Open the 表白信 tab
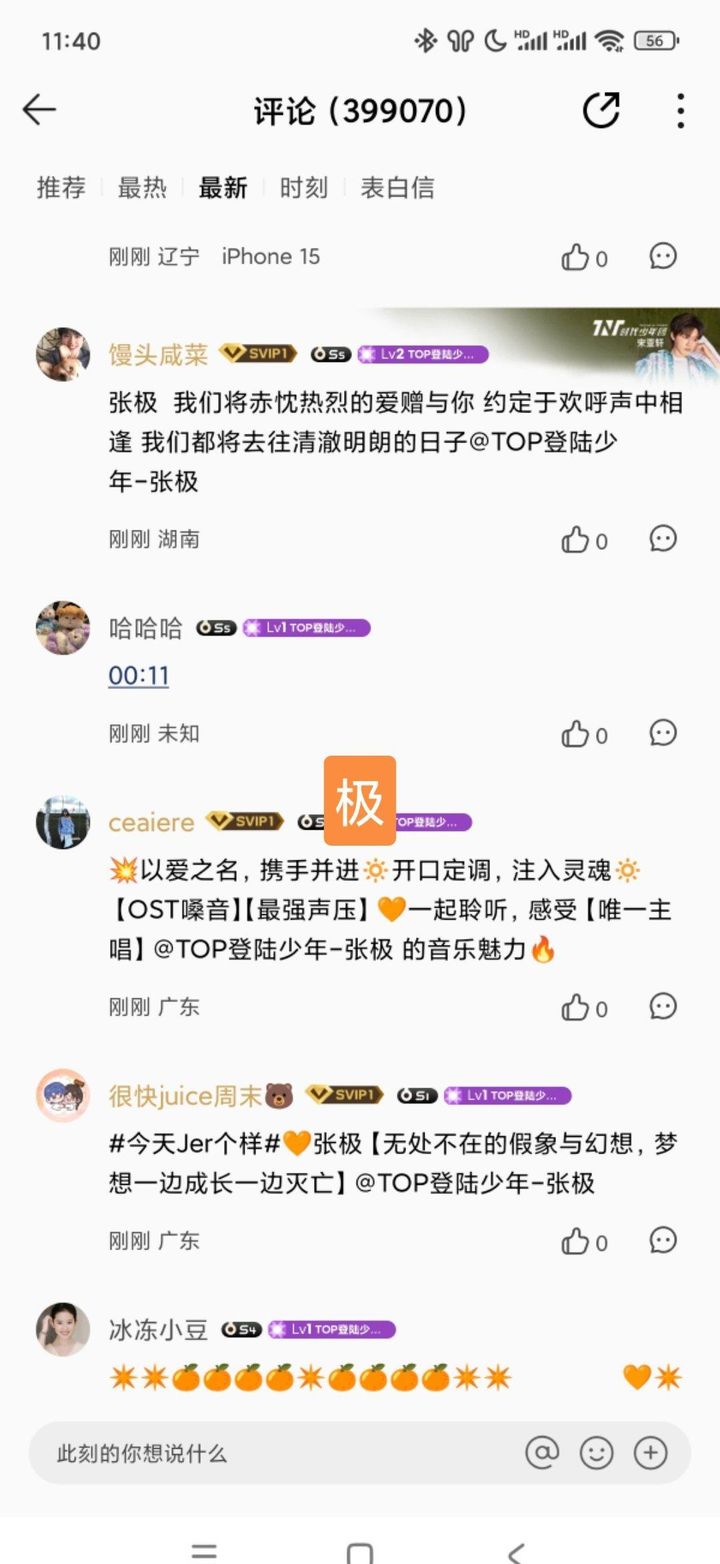This screenshot has width=720, height=1564. pyautogui.click(x=397, y=188)
